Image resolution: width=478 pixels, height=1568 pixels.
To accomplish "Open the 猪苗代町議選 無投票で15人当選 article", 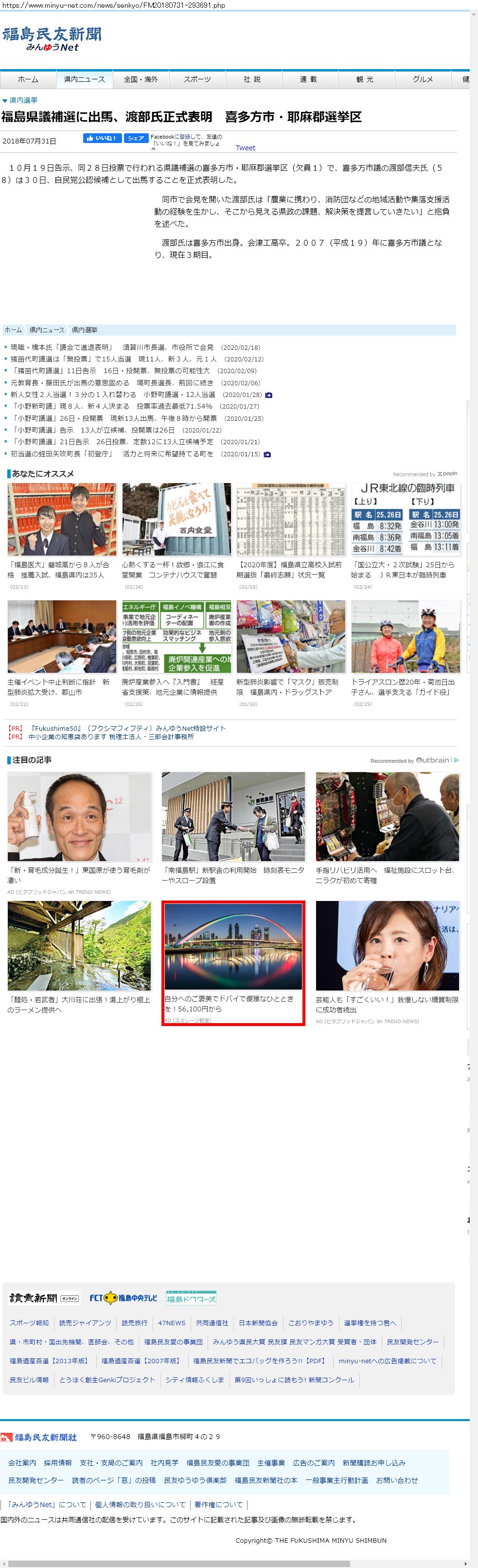I will (x=113, y=359).
